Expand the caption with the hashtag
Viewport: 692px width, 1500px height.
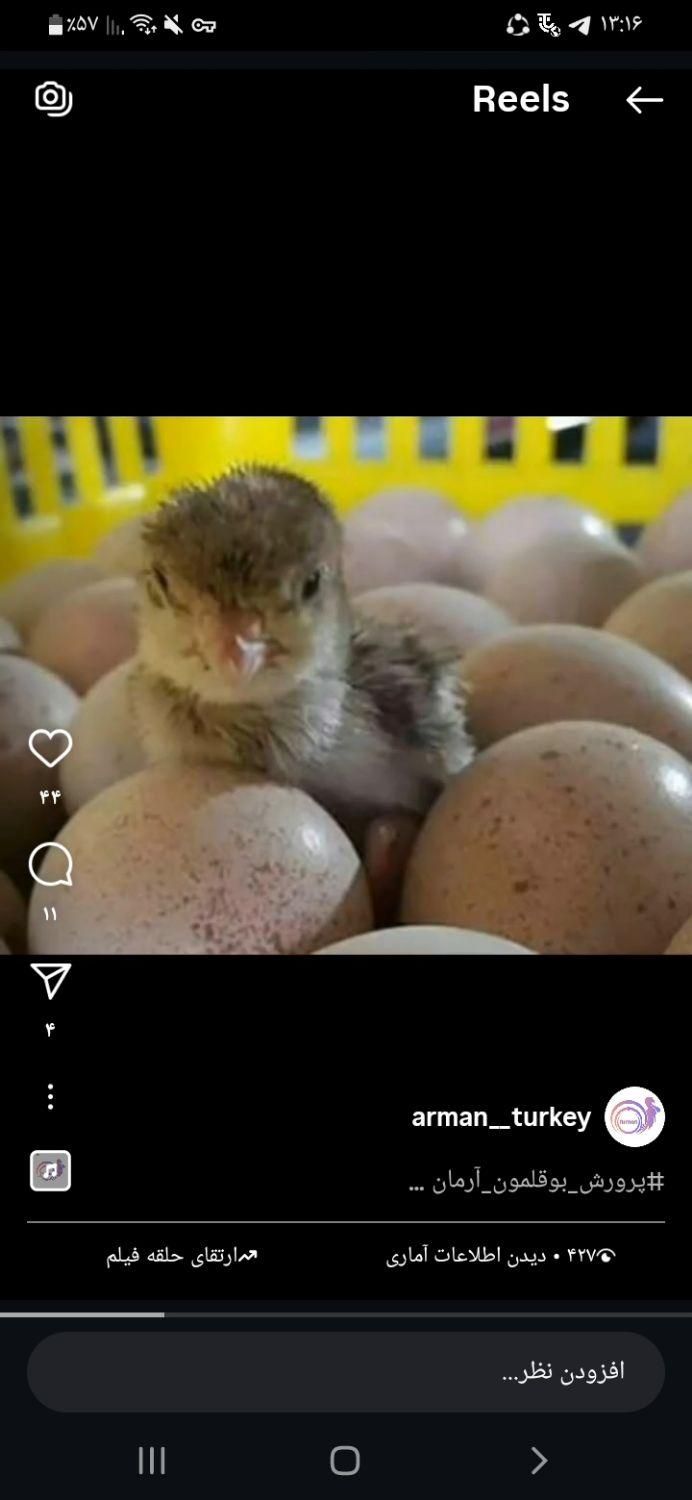536,1182
